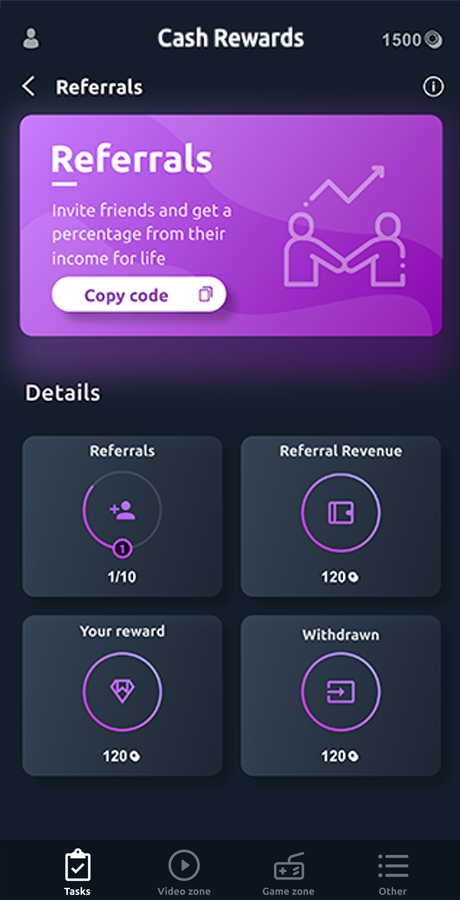Copy the referral code
Image resolution: width=460 pixels, height=900 pixels.
[x=139, y=295]
